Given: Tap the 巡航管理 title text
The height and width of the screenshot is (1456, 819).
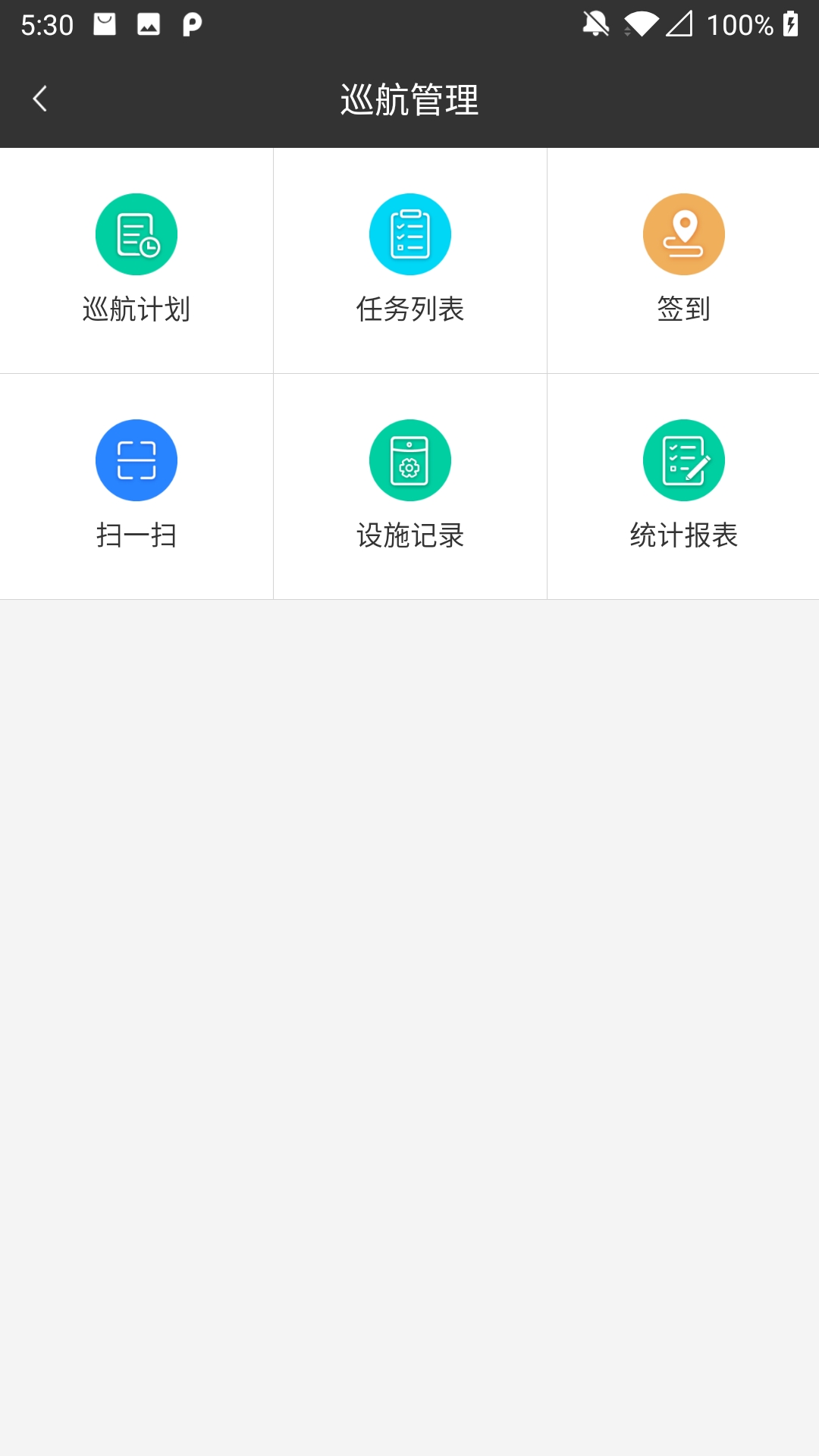Looking at the screenshot, I should coord(409,99).
